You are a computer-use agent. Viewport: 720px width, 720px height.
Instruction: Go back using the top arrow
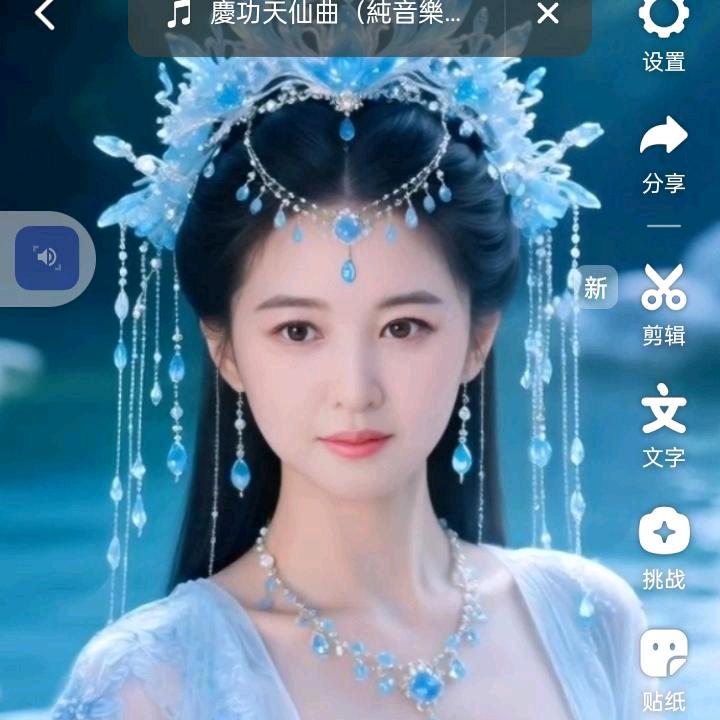(44, 15)
